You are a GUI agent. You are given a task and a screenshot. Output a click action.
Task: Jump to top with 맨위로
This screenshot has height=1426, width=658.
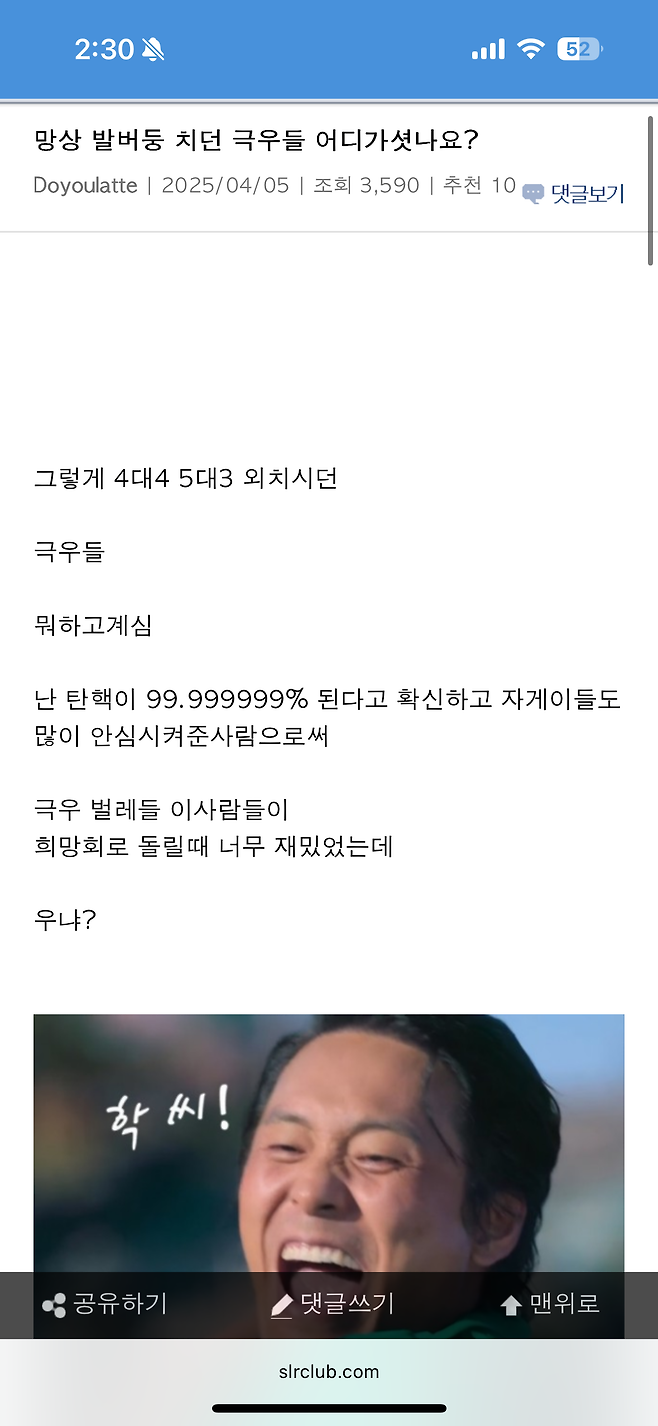click(x=550, y=1304)
